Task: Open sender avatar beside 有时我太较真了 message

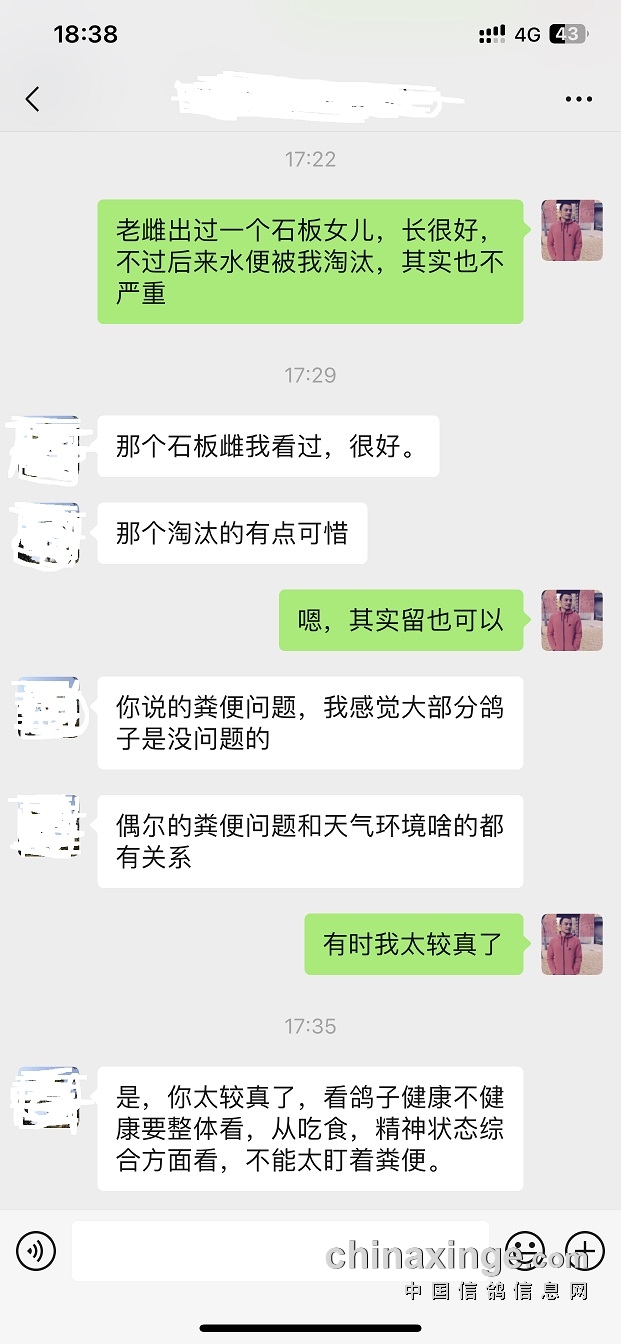Action: click(x=571, y=944)
